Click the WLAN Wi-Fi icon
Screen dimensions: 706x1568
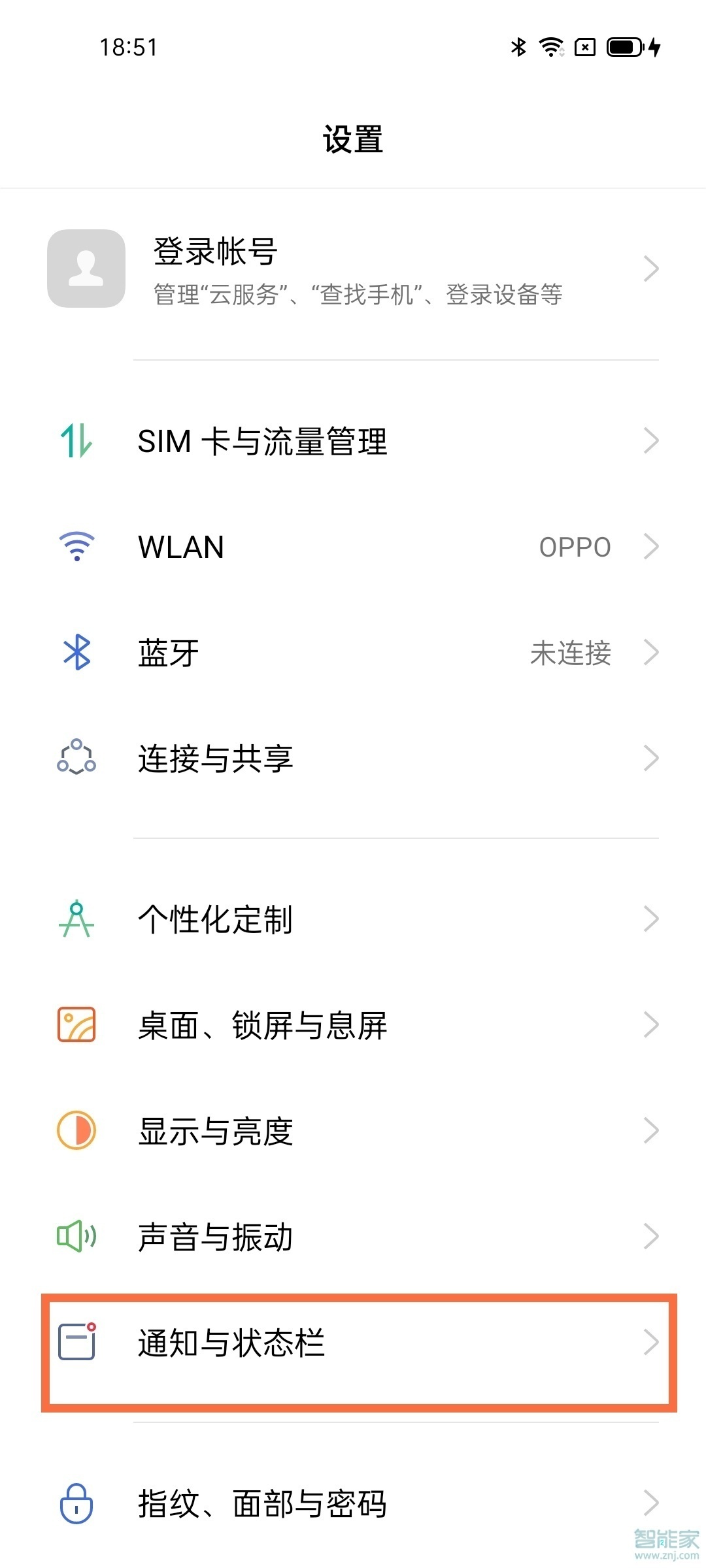click(x=76, y=547)
